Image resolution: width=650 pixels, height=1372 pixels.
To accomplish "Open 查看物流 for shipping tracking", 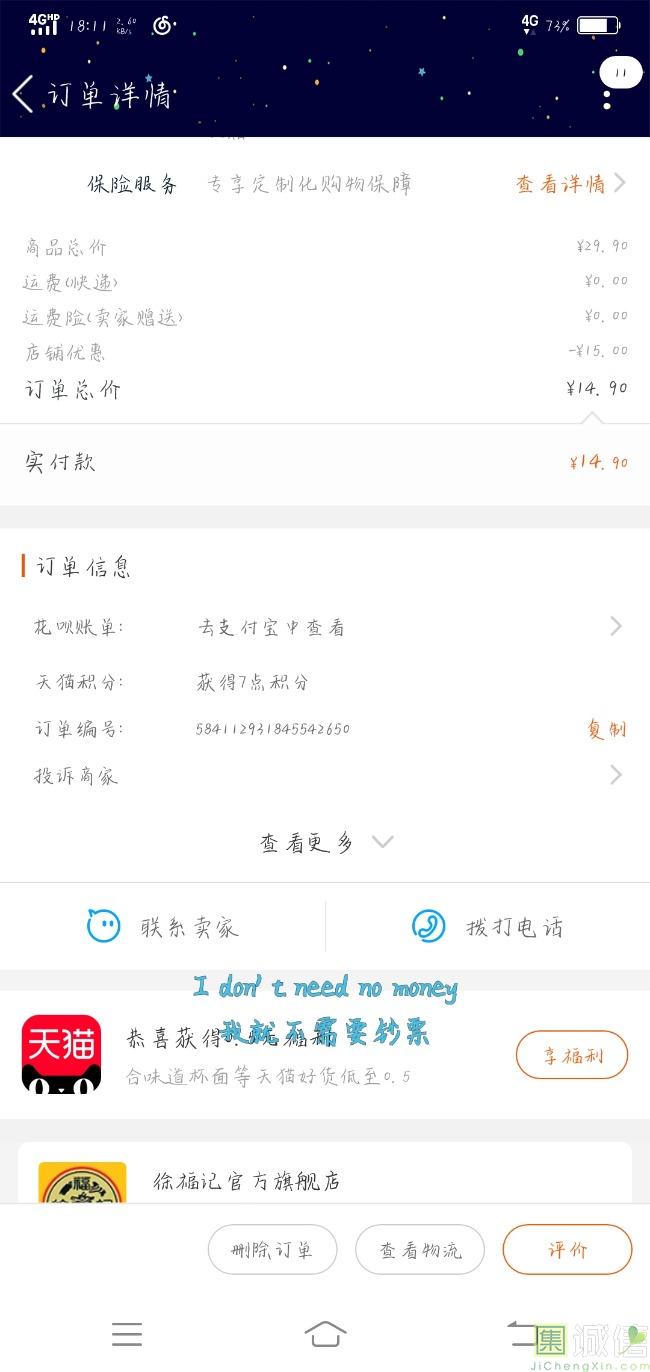I will click(420, 1250).
